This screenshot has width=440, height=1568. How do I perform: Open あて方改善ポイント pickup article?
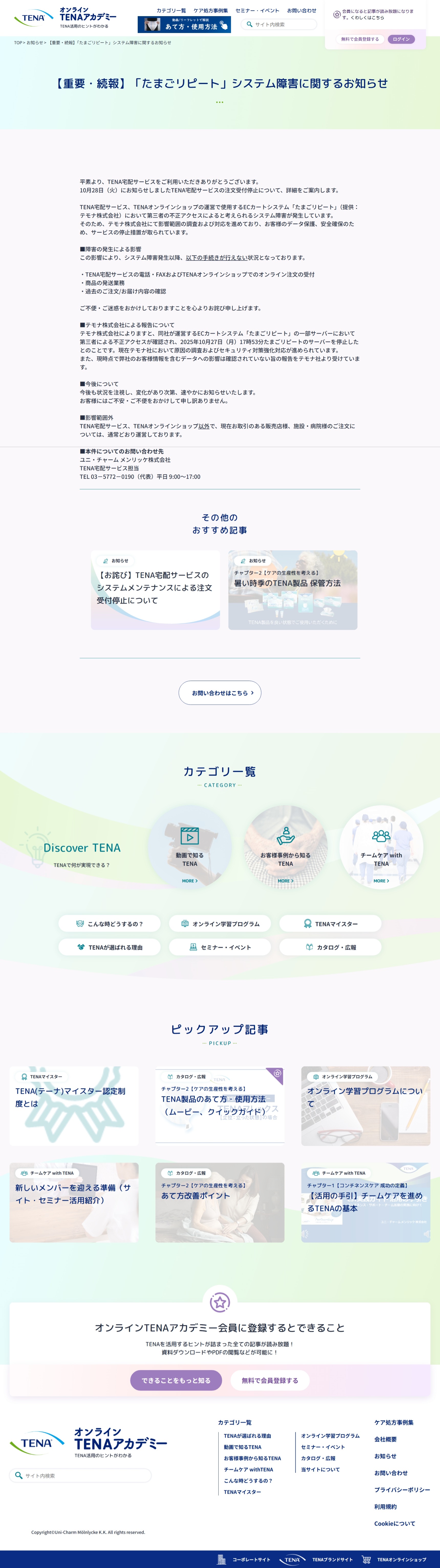pos(220,1202)
